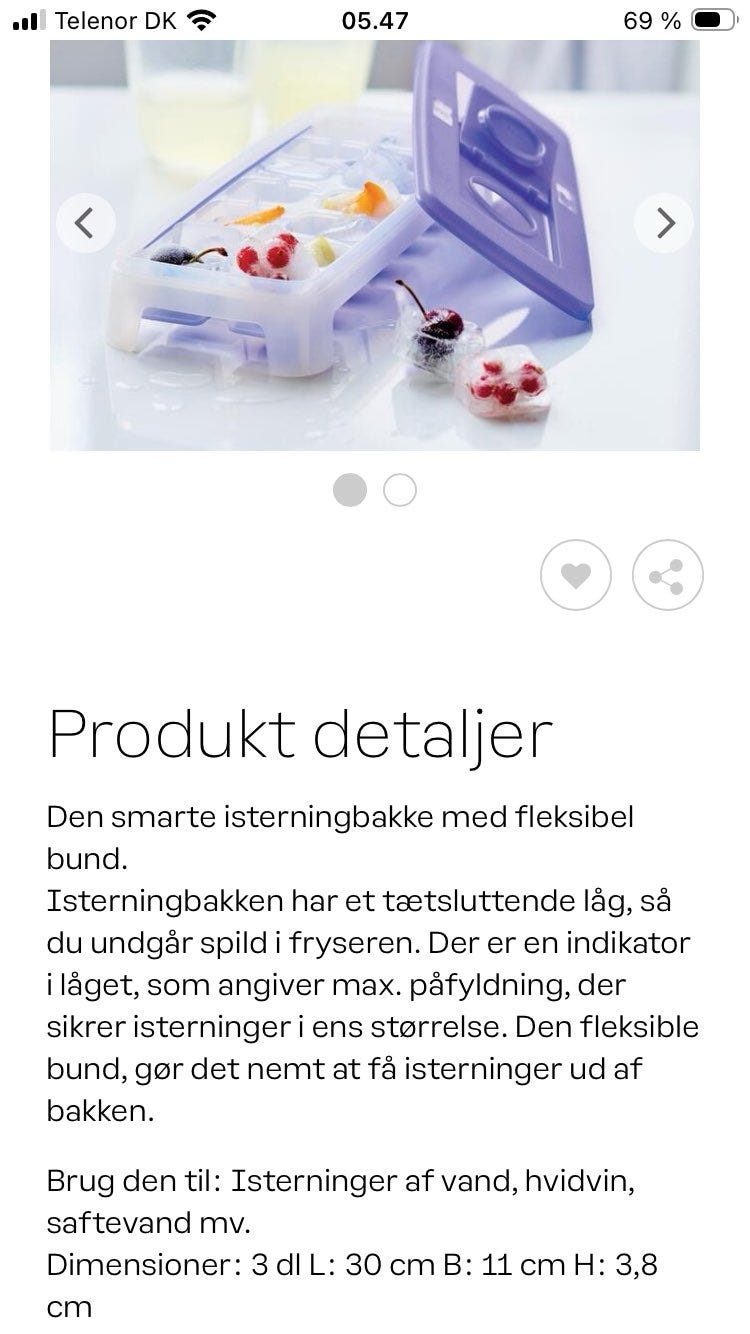
Task: Go back to the previous product image
Action: 86,223
